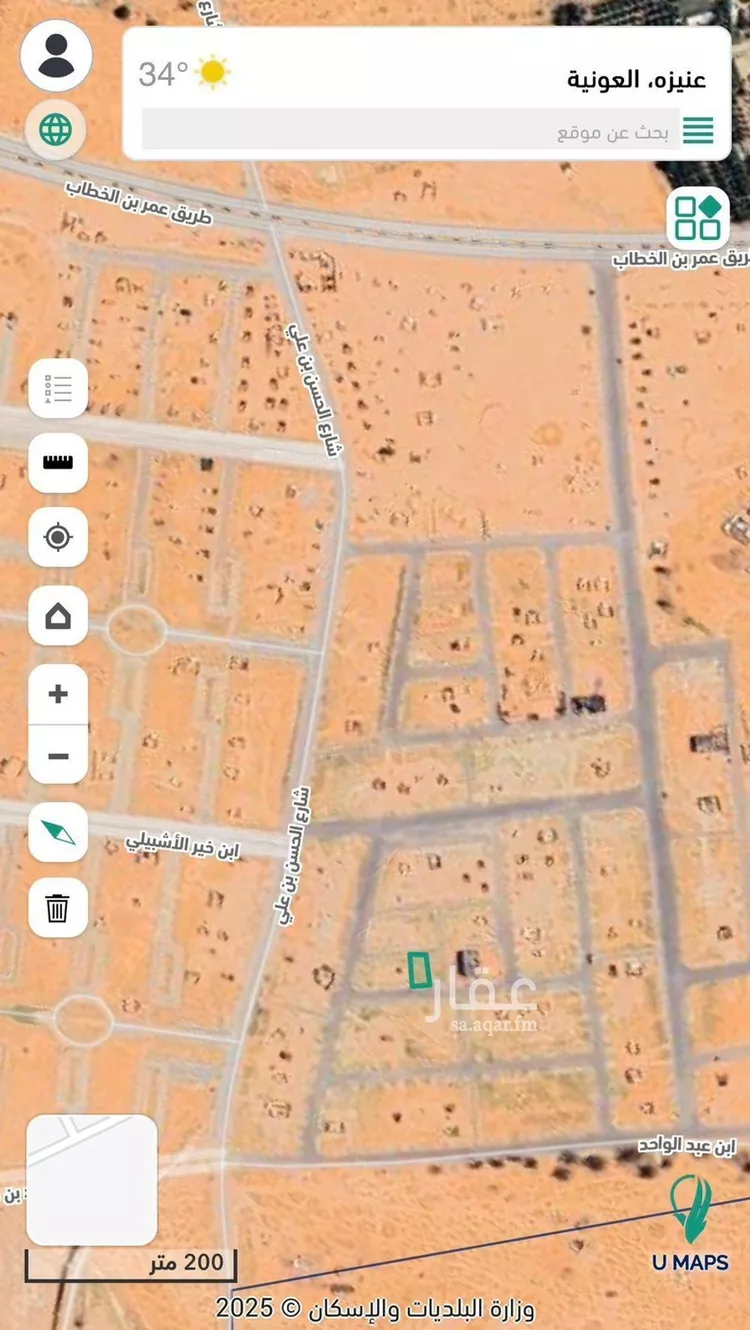The height and width of the screenshot is (1330, 750).
Task: Tap the location search field
Action: (x=410, y=131)
